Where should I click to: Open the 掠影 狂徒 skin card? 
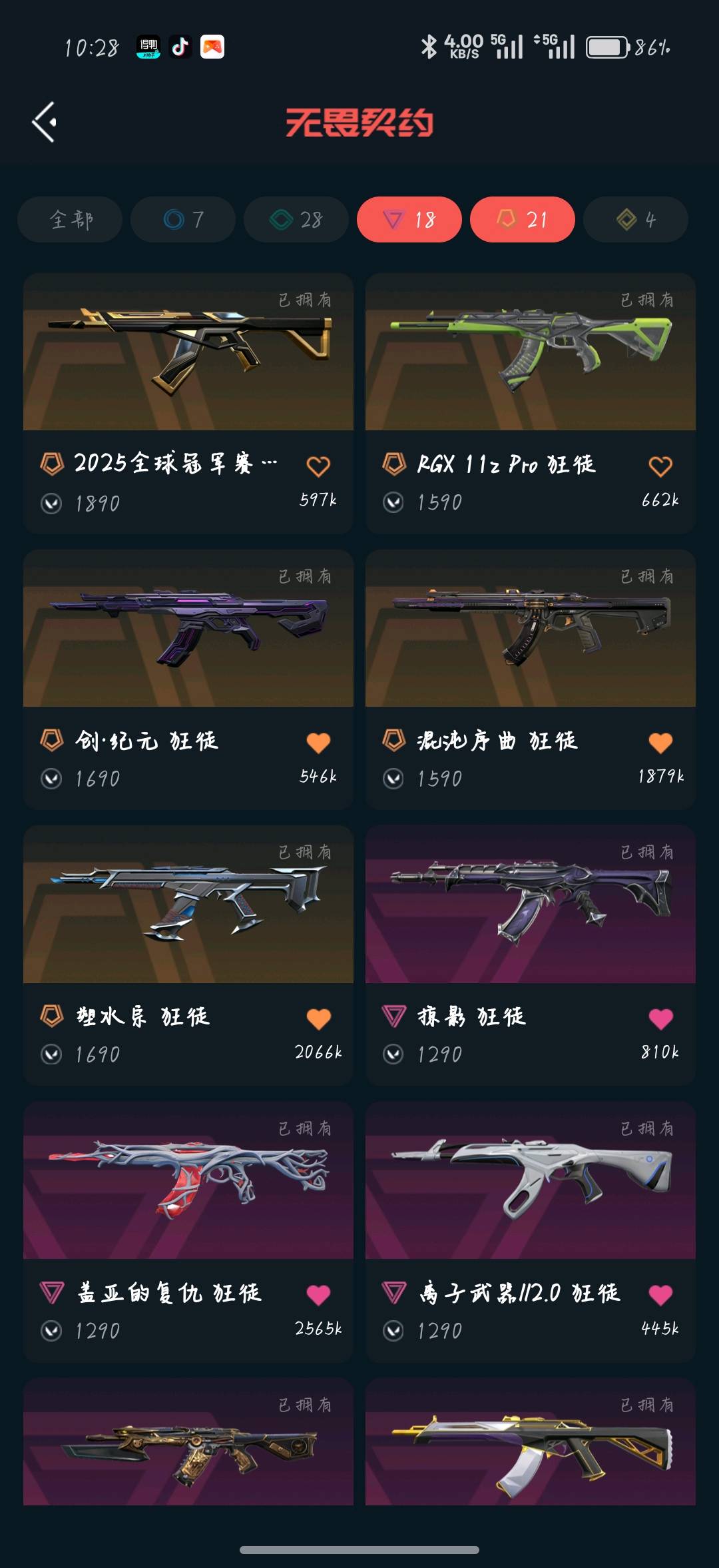(531, 956)
